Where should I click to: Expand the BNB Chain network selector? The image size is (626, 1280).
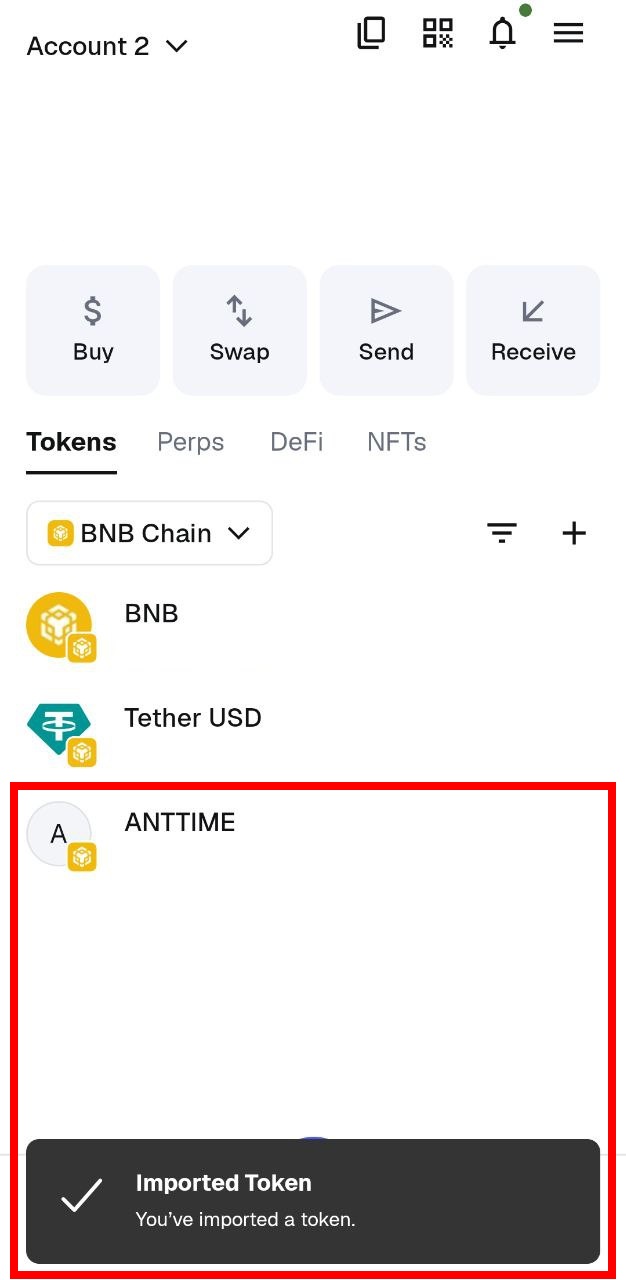(149, 533)
